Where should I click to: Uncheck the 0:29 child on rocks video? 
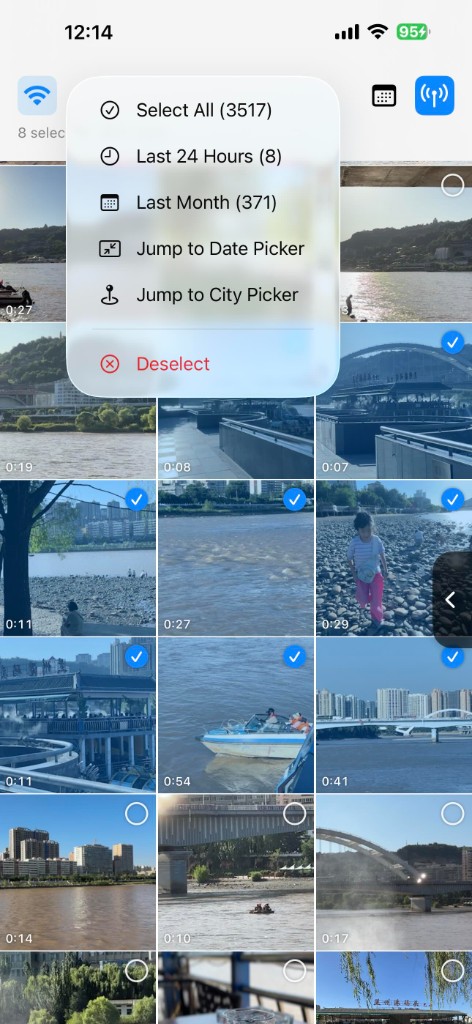click(452, 500)
